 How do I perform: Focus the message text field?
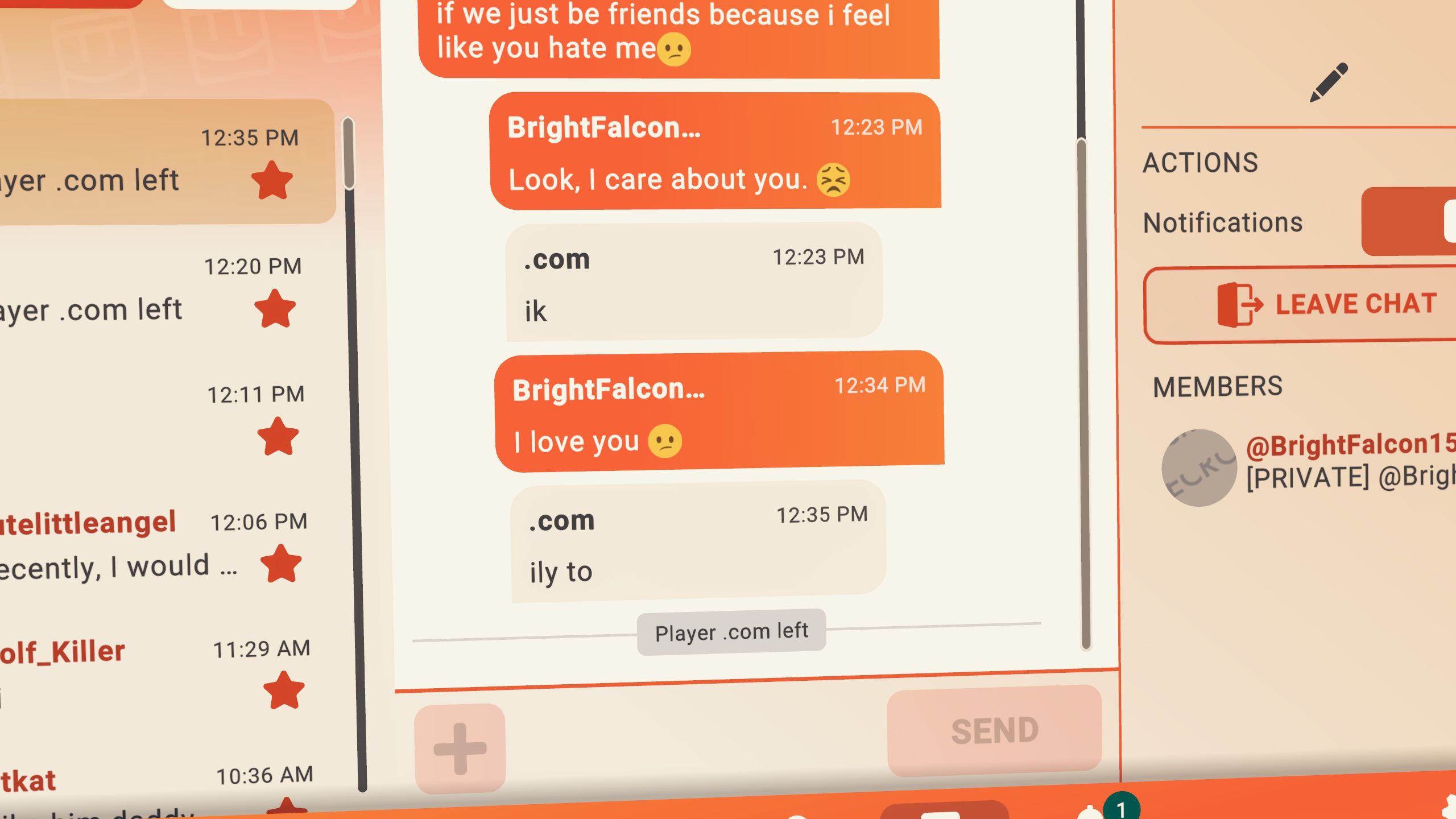(694, 739)
